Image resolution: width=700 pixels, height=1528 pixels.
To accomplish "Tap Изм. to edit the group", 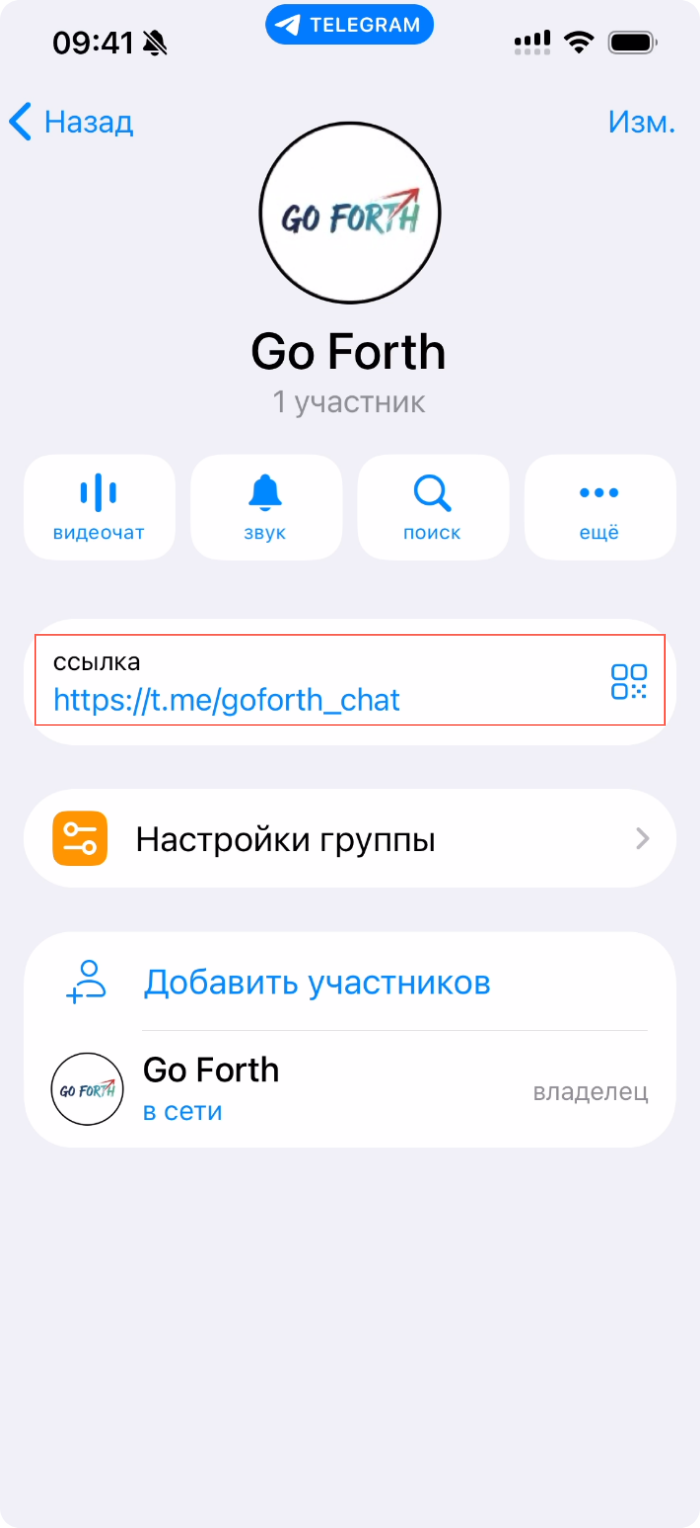I will click(x=641, y=122).
